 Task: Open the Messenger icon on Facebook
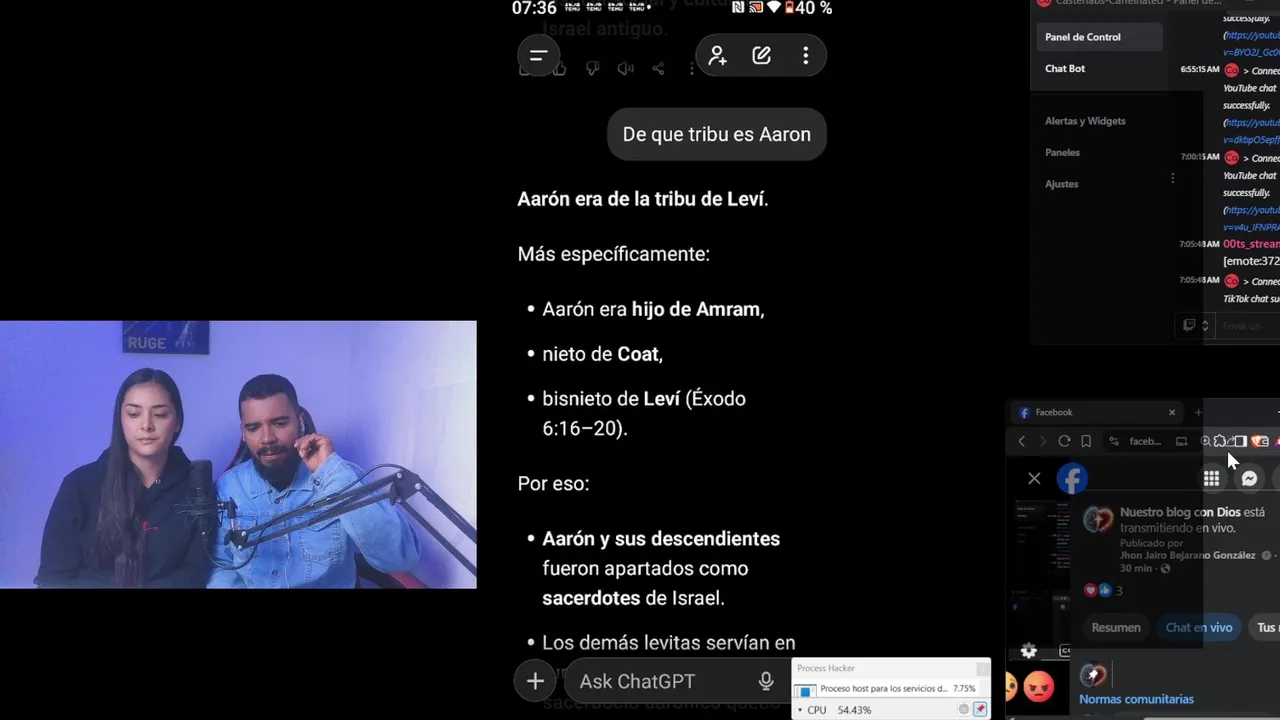click(x=1249, y=479)
